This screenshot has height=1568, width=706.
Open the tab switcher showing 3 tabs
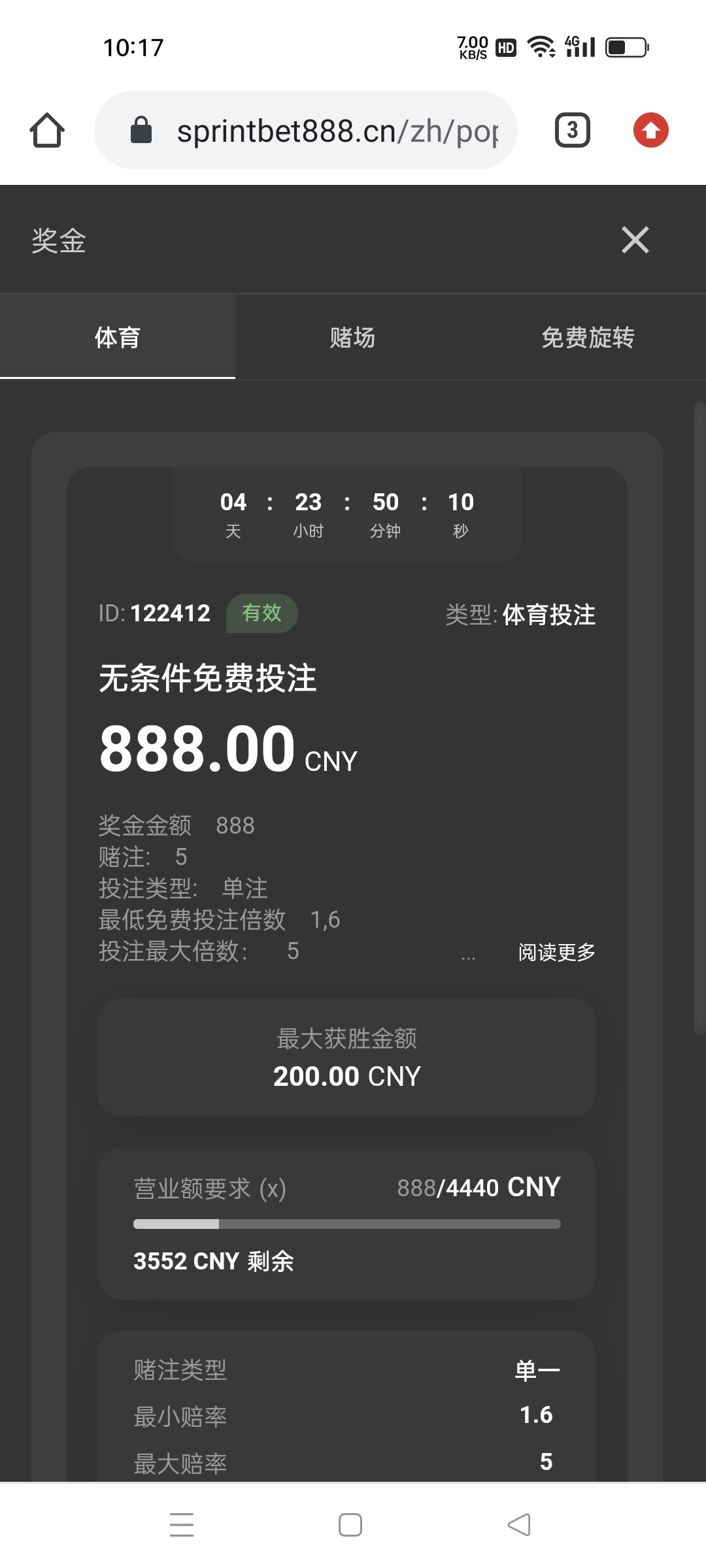click(572, 130)
